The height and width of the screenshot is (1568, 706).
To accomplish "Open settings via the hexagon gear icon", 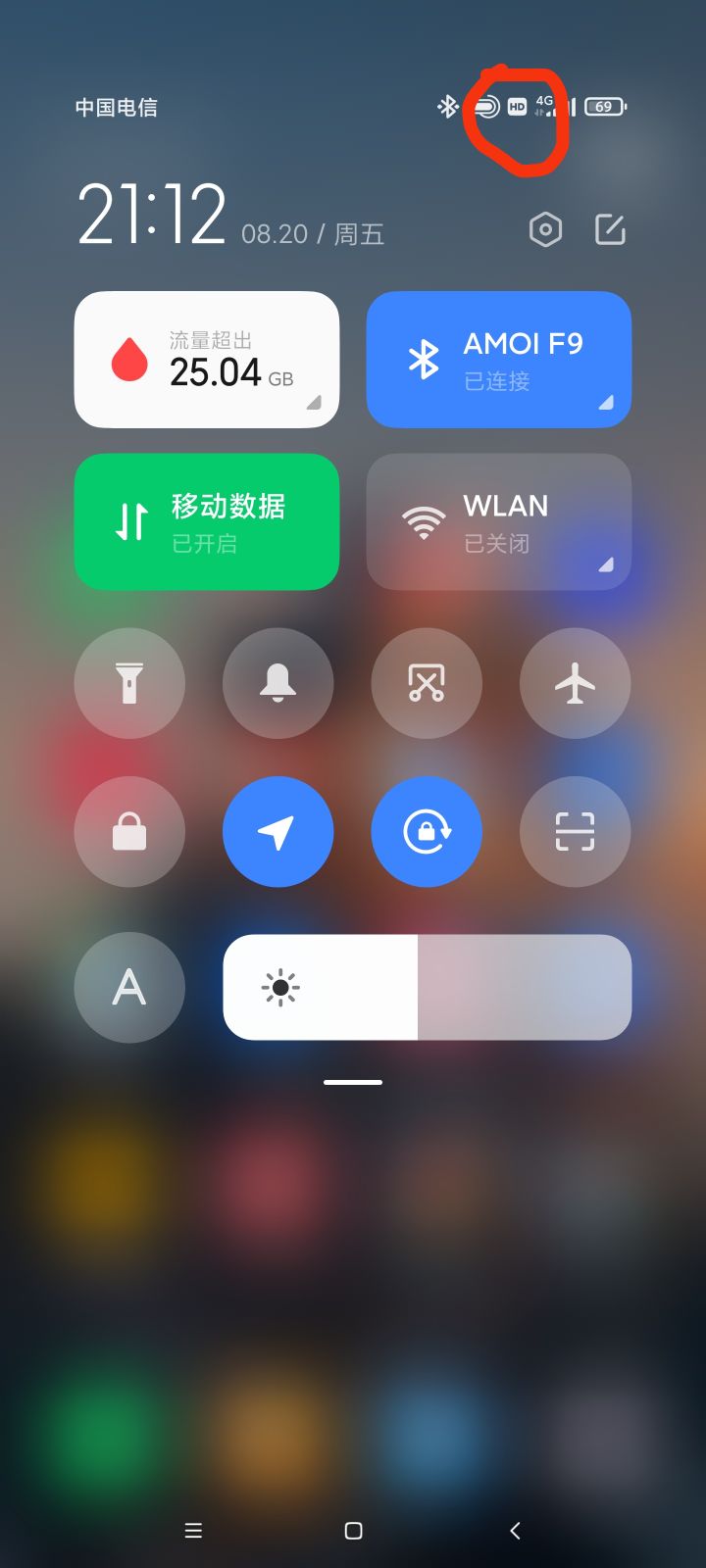I will tap(545, 230).
